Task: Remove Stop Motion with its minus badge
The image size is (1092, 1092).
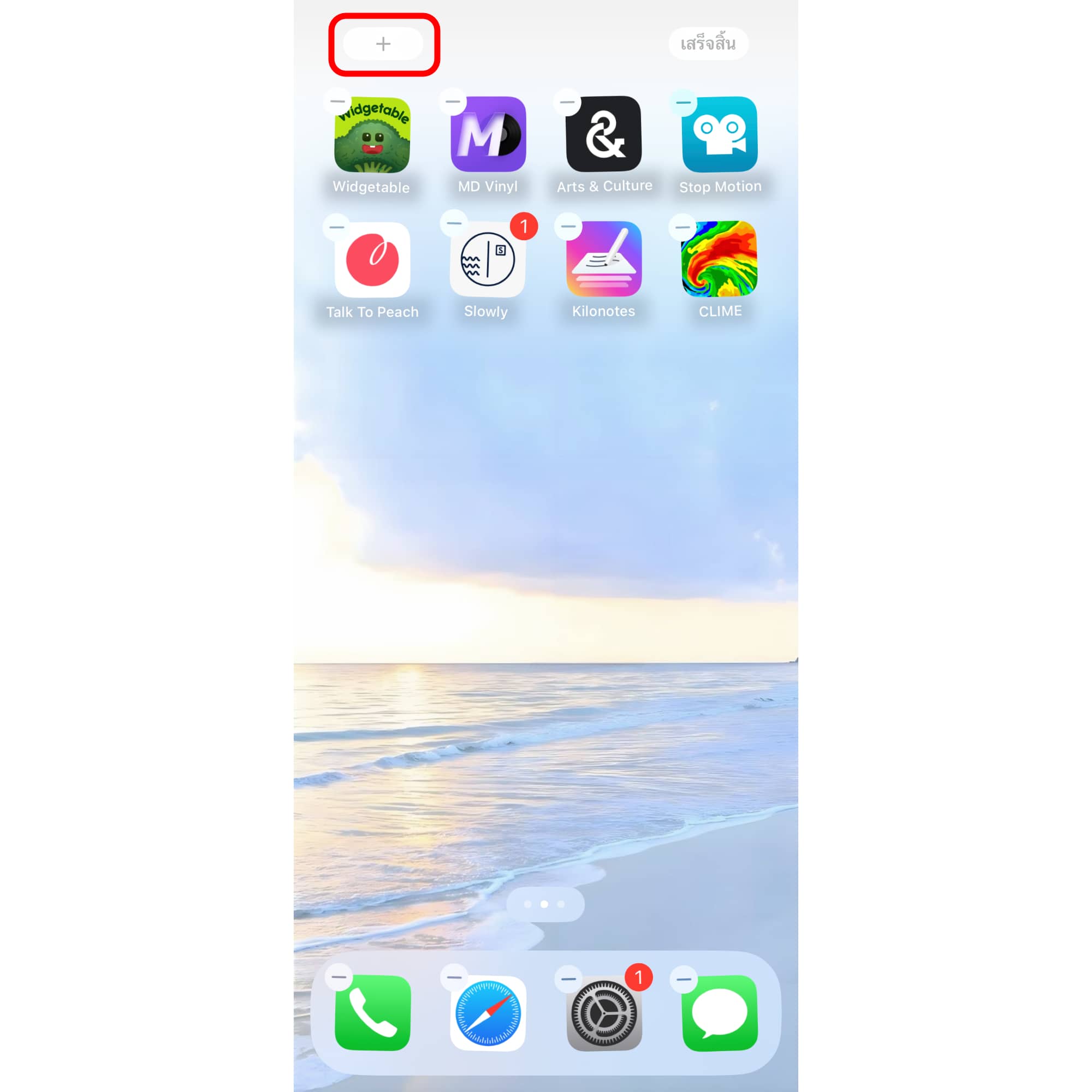Action: click(684, 102)
